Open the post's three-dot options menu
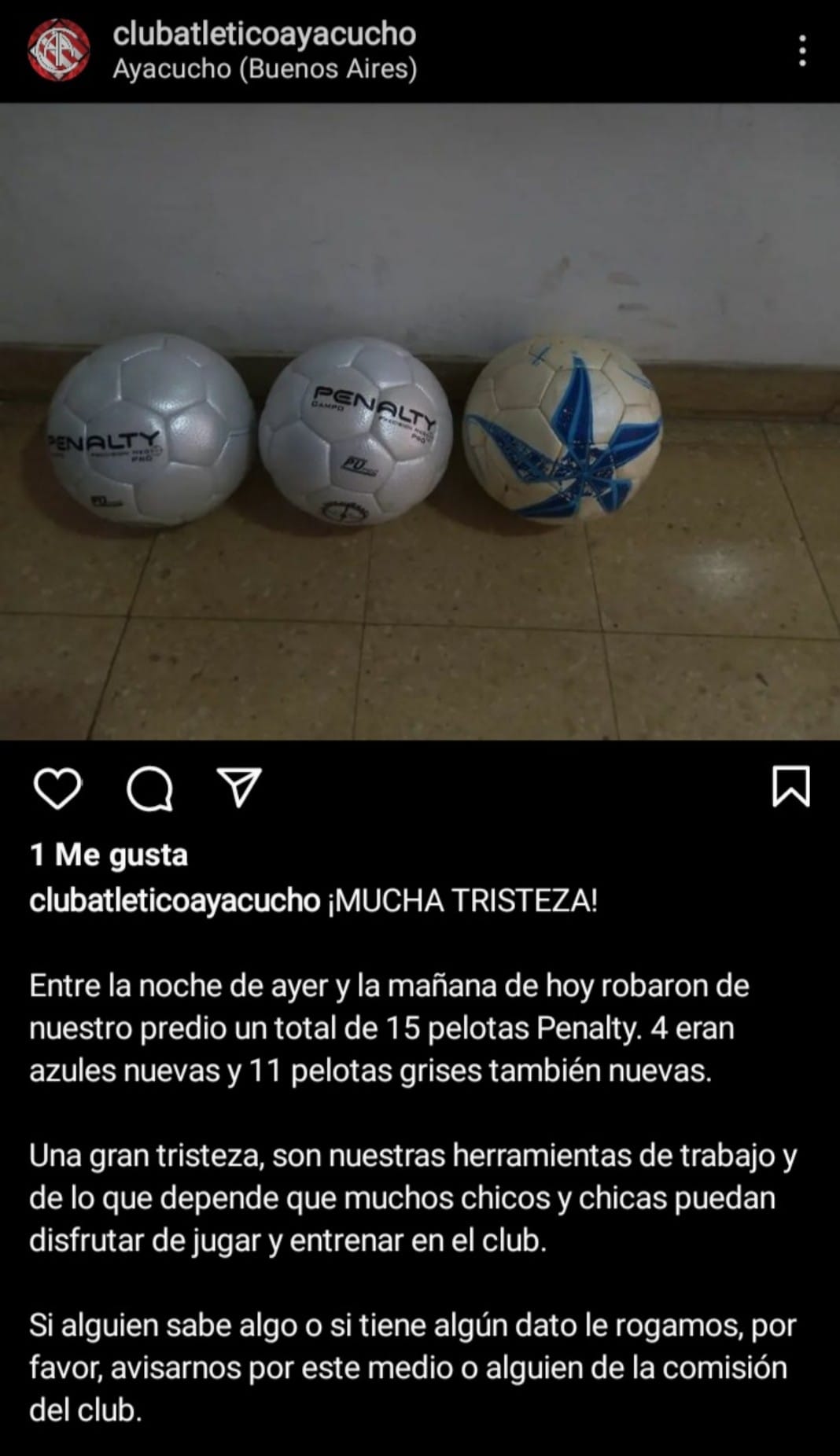 point(801,51)
